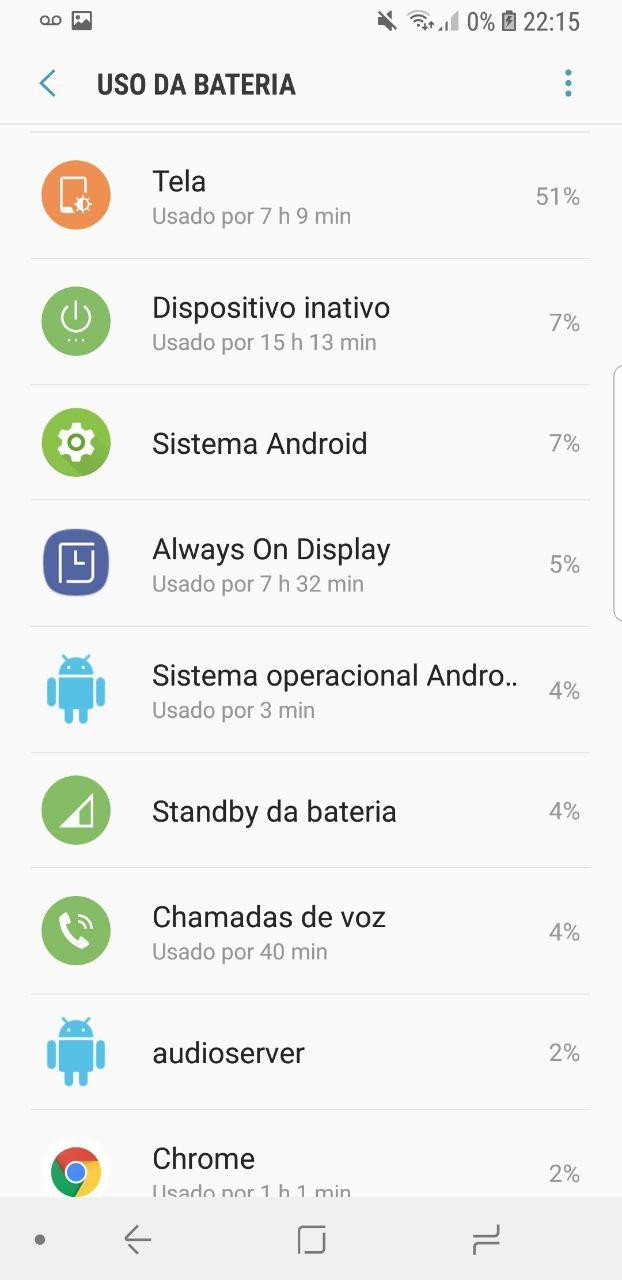View Chamadas de voz battery usage
This screenshot has height=1280, width=622.
[310, 932]
